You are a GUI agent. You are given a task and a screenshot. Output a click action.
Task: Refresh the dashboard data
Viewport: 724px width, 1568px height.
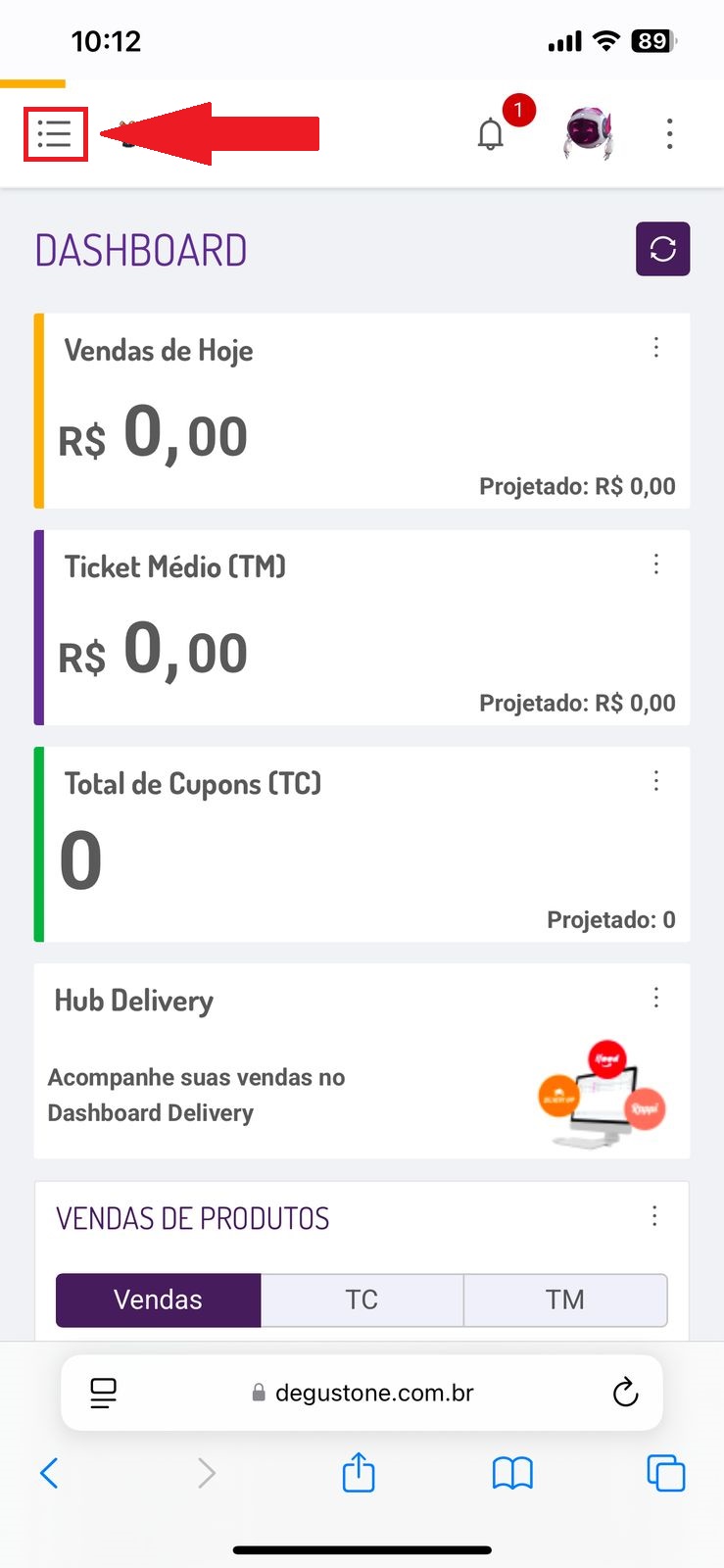662,249
